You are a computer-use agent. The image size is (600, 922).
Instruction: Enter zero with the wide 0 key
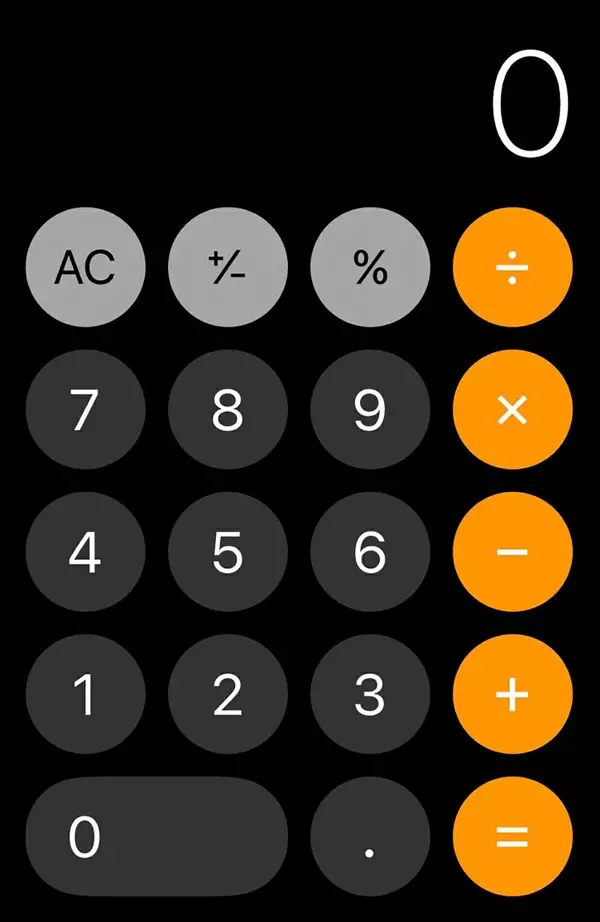[x=156, y=837]
